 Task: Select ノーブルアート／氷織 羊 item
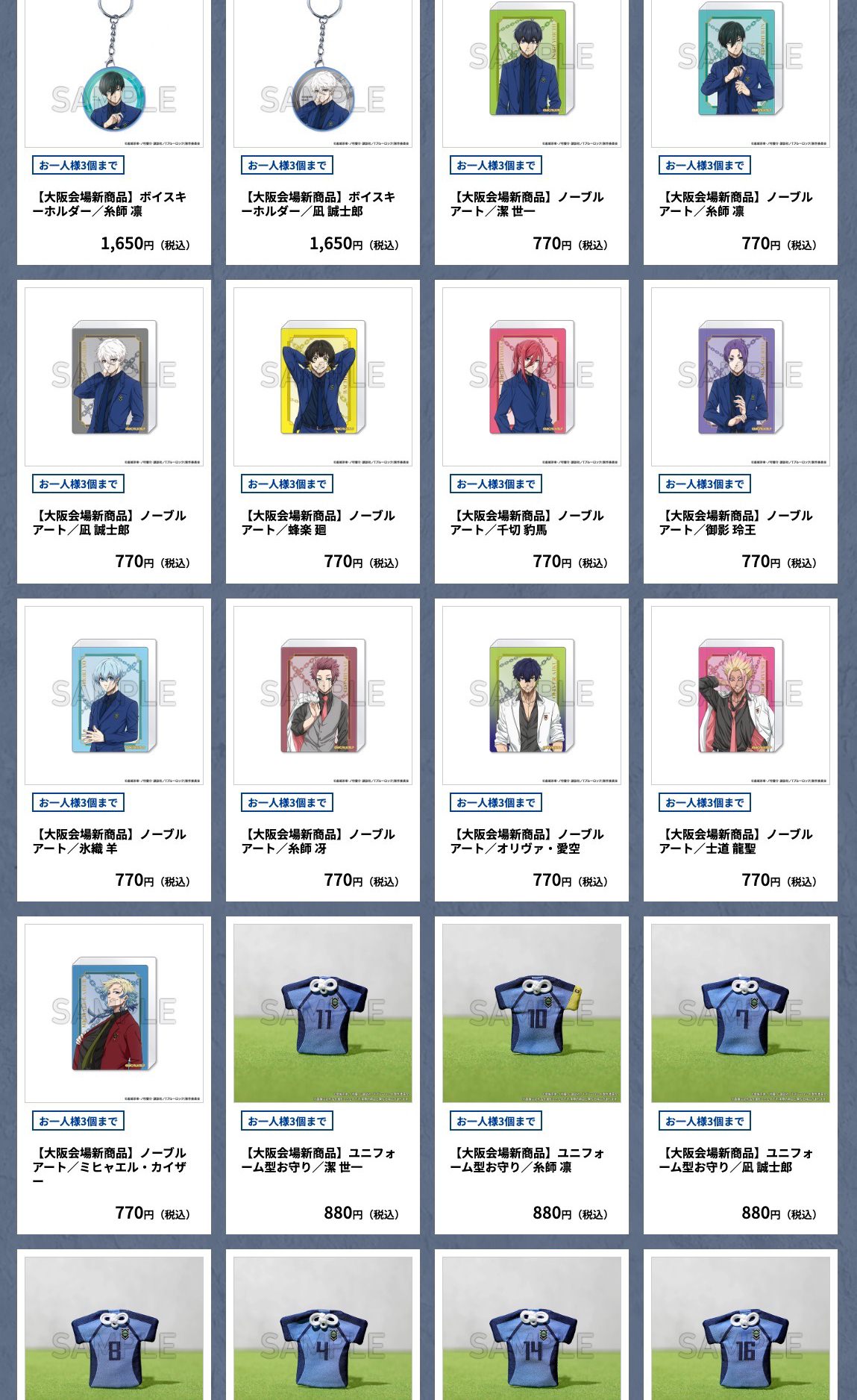tap(113, 695)
